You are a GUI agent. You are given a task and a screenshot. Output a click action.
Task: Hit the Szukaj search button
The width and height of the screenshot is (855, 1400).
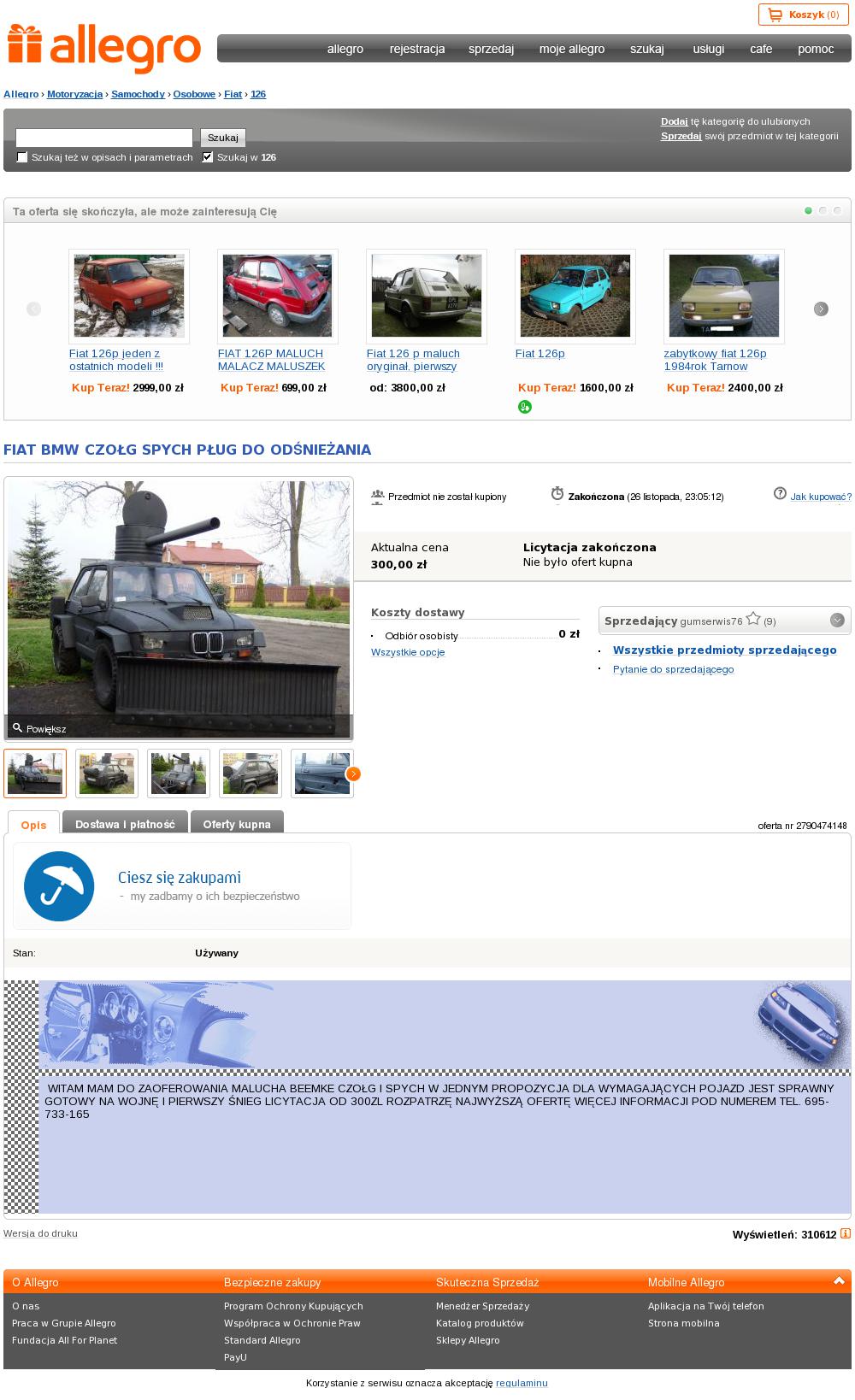coord(223,138)
